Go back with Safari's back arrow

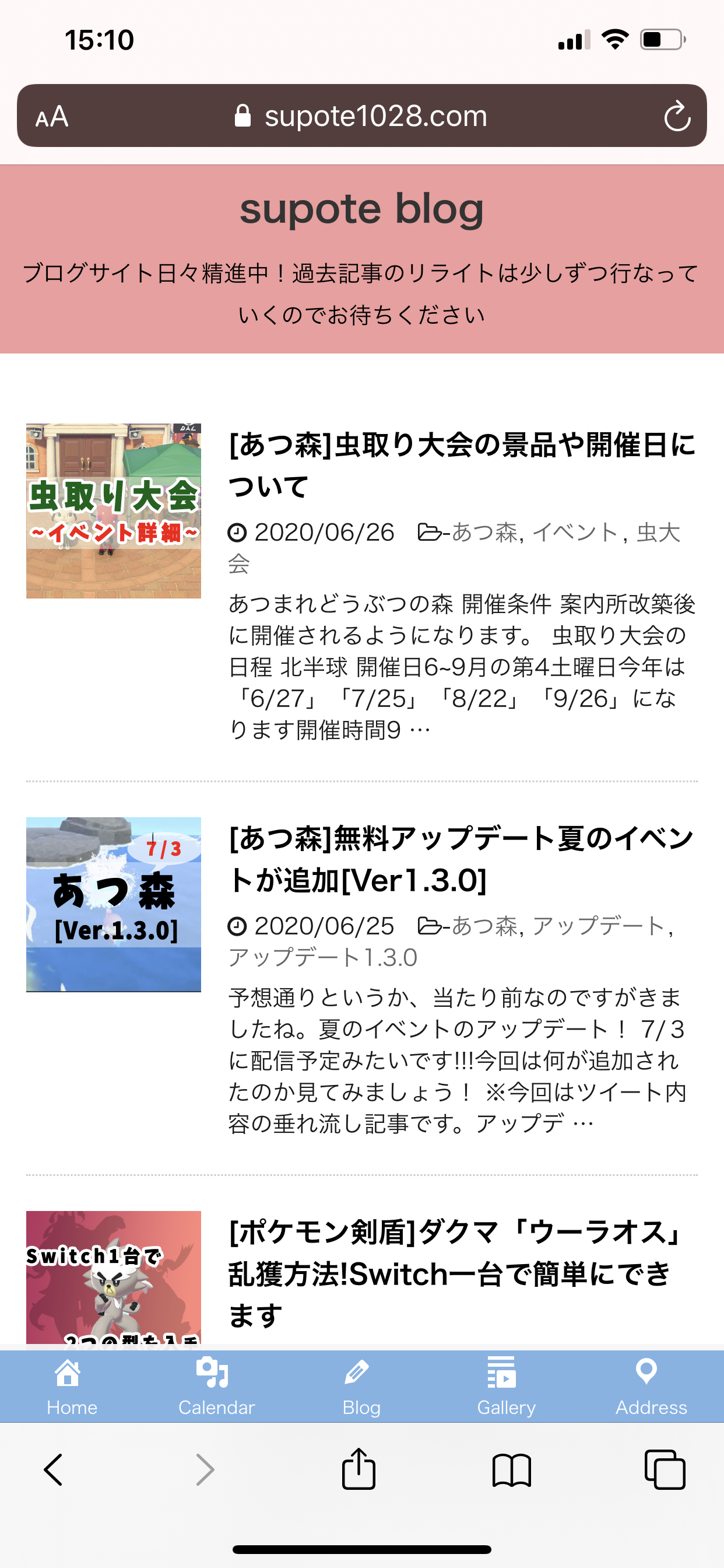point(54,1469)
